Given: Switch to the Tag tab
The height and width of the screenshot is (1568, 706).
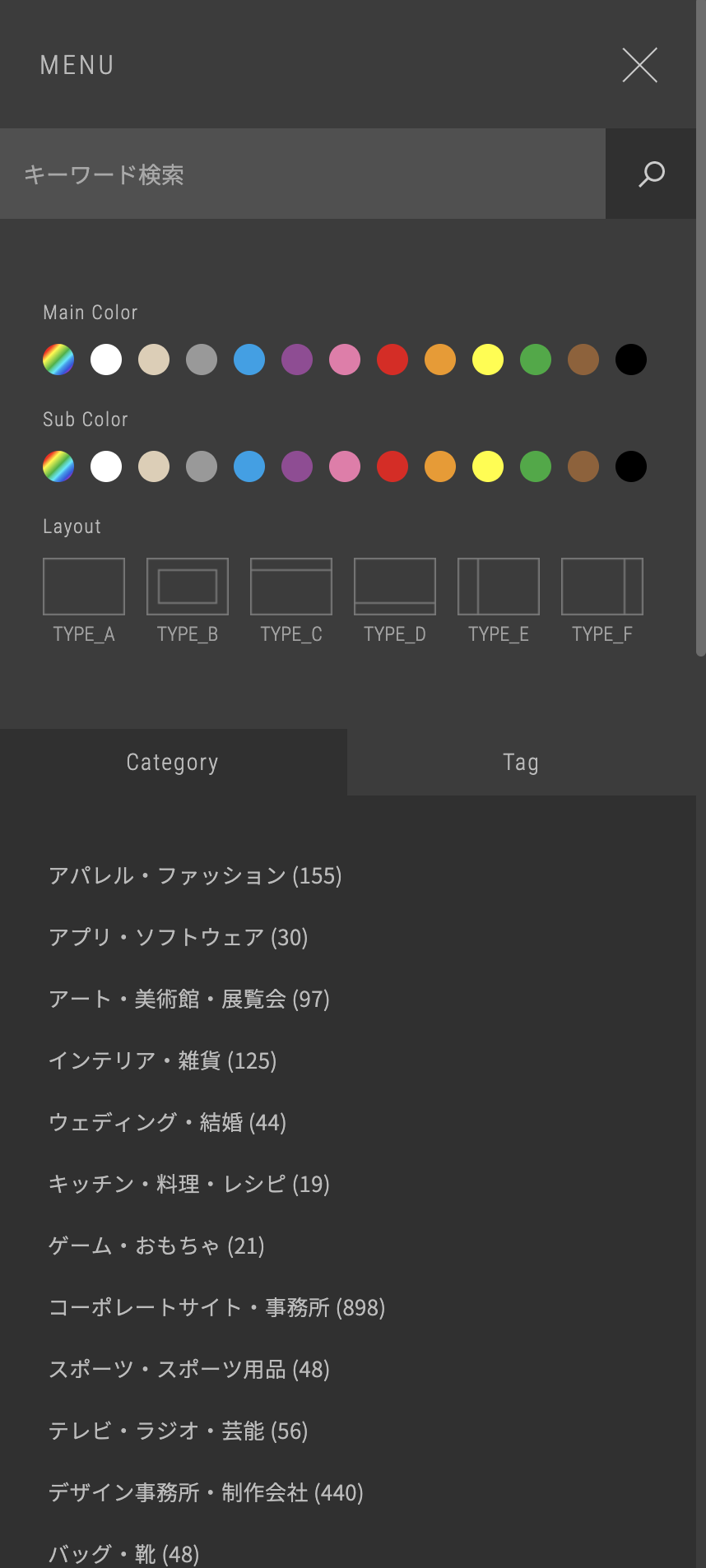Looking at the screenshot, I should tap(521, 763).
